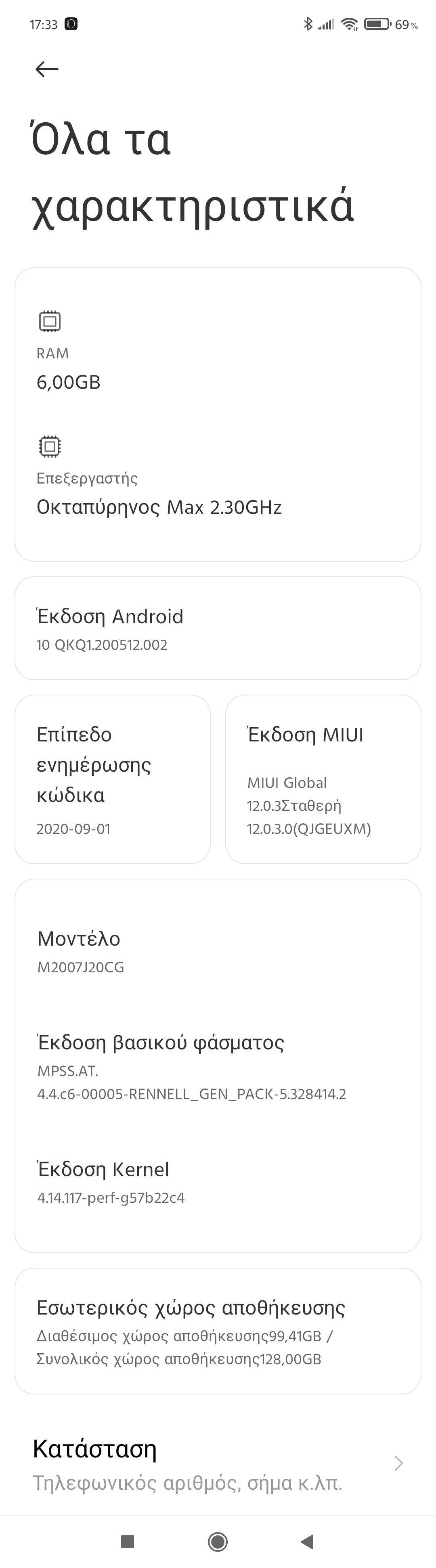This screenshot has height=1568, width=436.
Task: Open the Κατάσταση row
Action: [x=217, y=1465]
